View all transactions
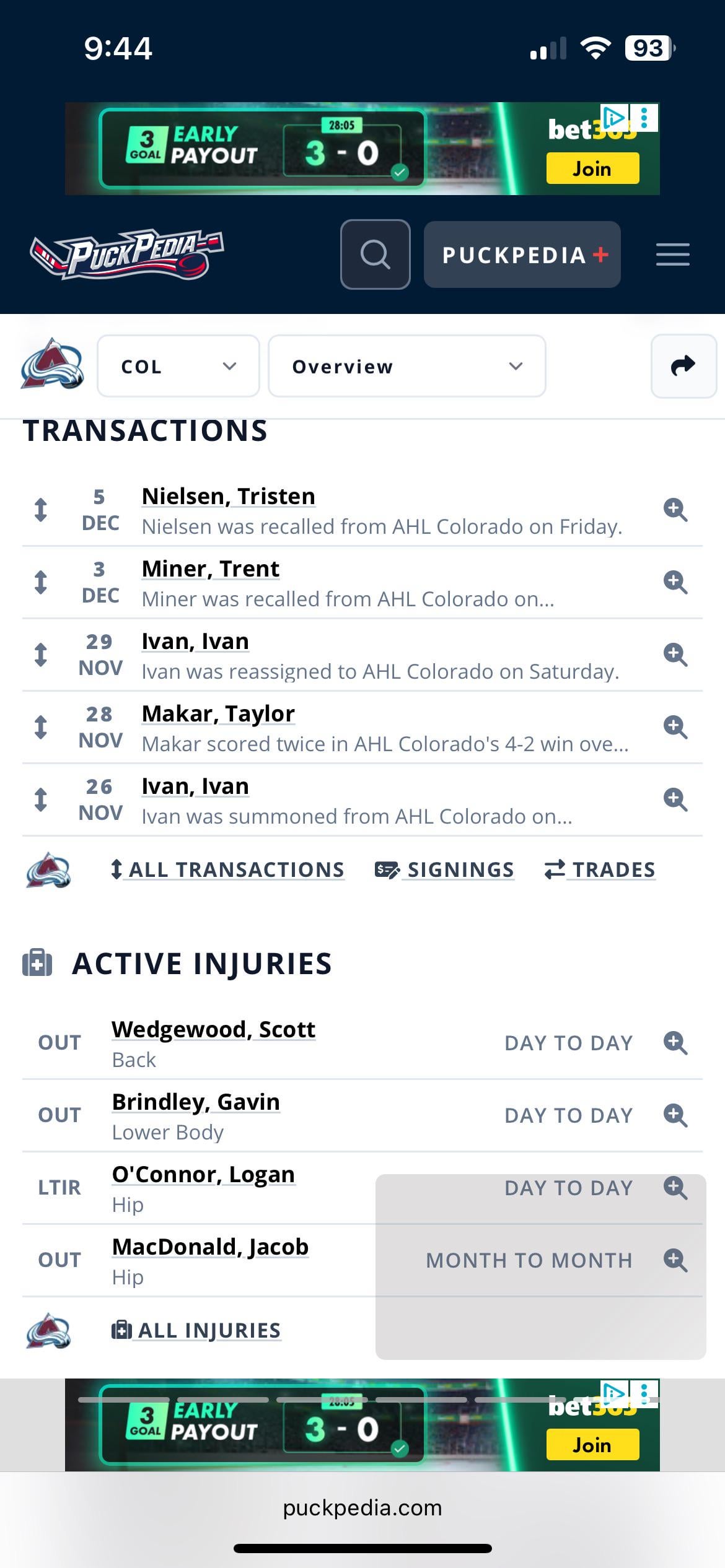The width and height of the screenshot is (725, 1568). tap(228, 870)
